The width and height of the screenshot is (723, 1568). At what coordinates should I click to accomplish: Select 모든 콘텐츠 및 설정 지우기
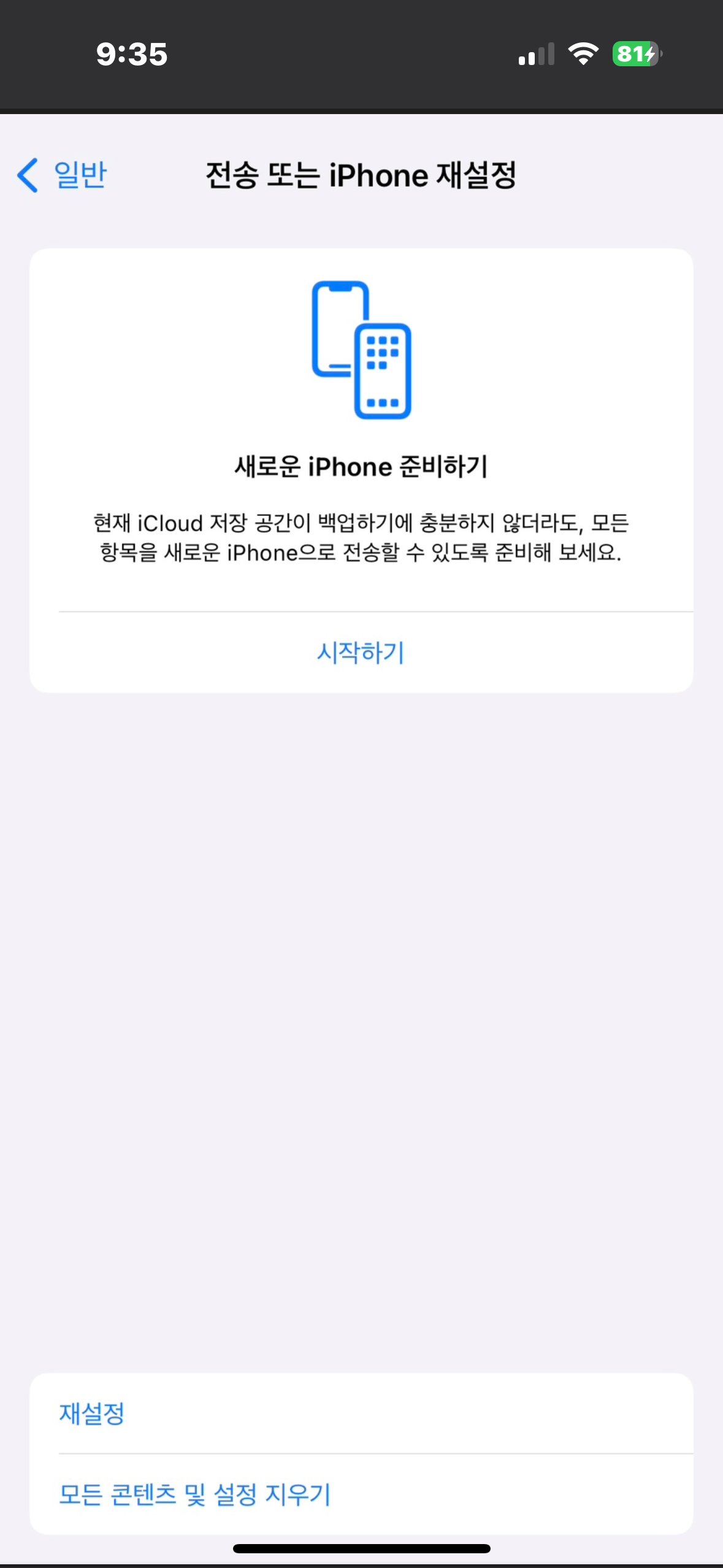point(195,1494)
